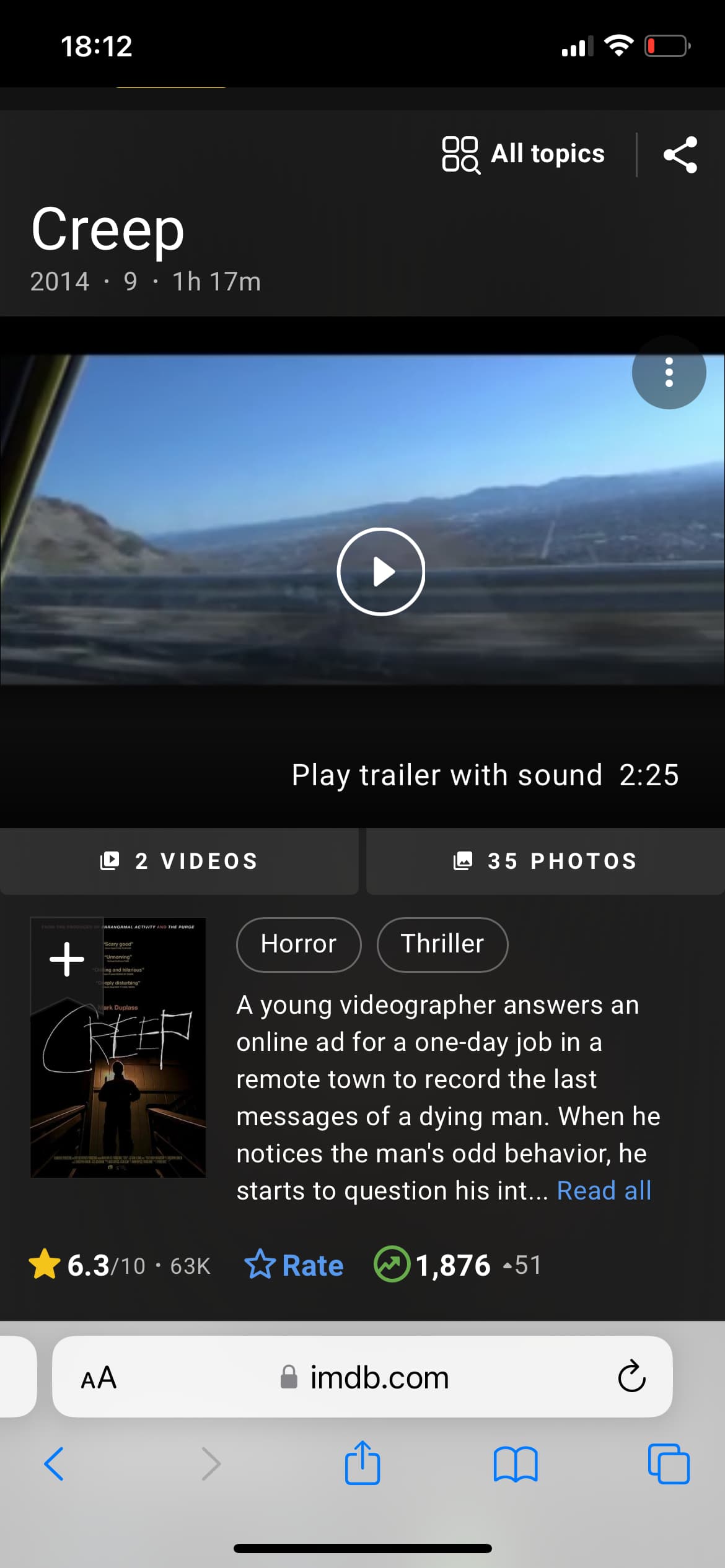Select the Thriller genre chip
This screenshot has height=1568, width=725.
click(x=442, y=944)
